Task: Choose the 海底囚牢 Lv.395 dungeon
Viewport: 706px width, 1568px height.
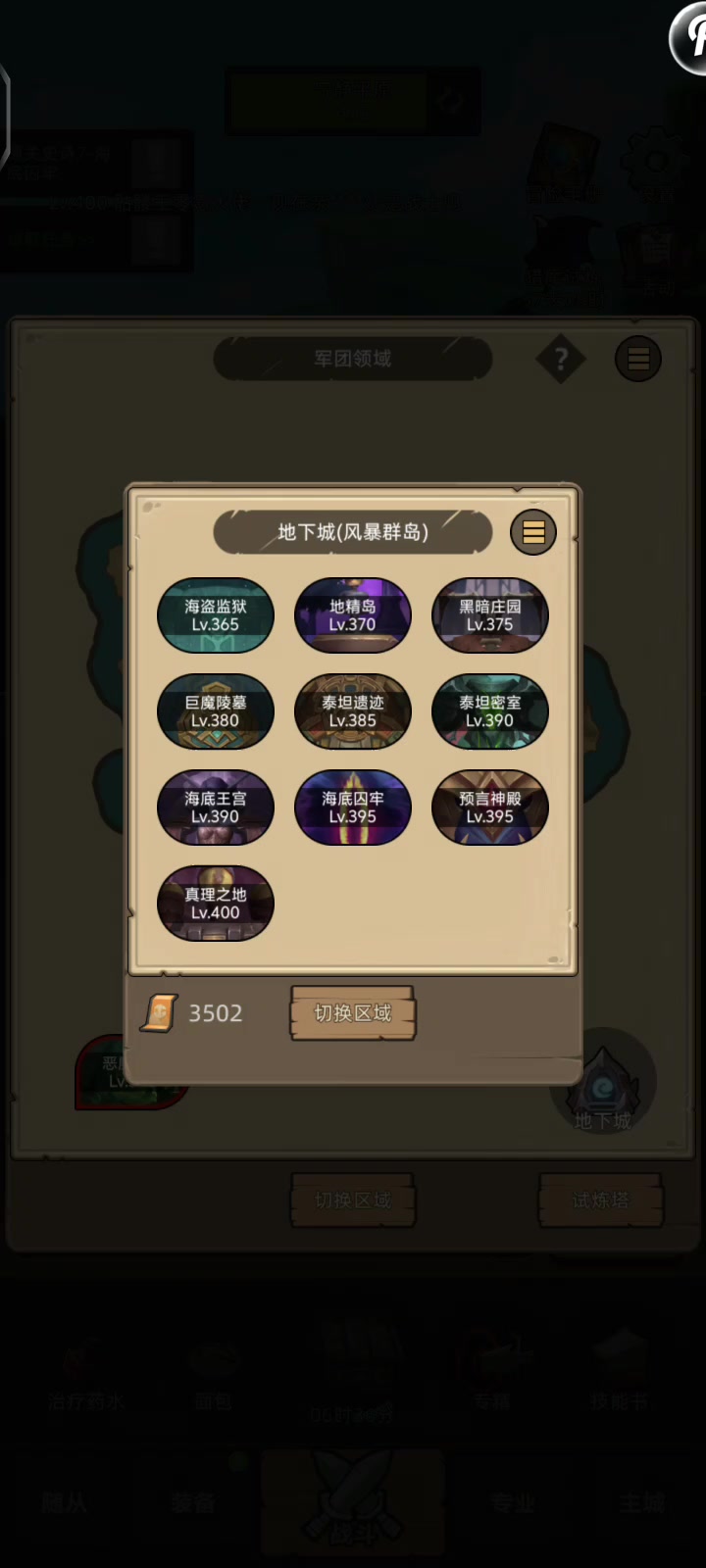Action: pos(353,808)
